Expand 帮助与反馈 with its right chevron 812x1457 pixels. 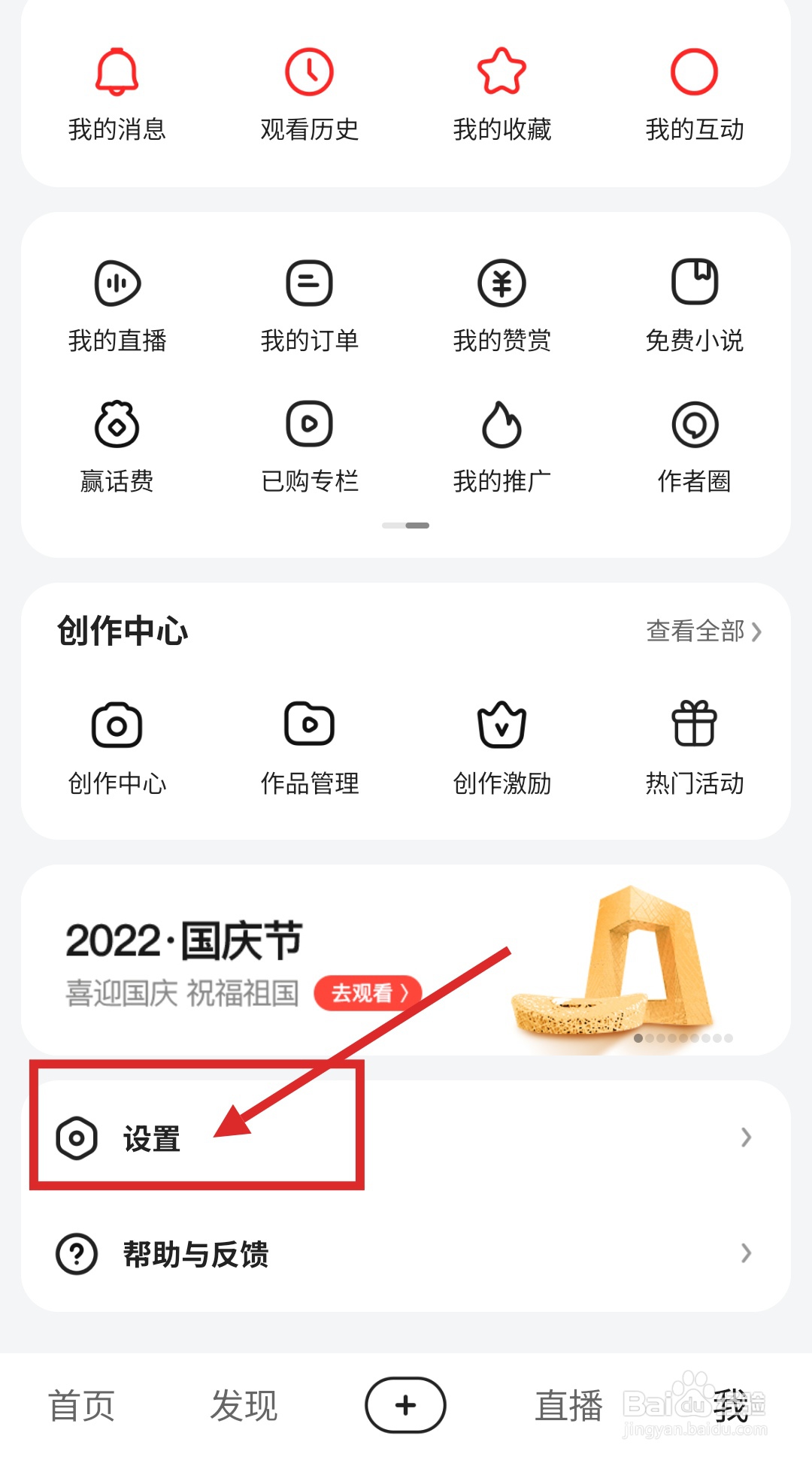745,1253
